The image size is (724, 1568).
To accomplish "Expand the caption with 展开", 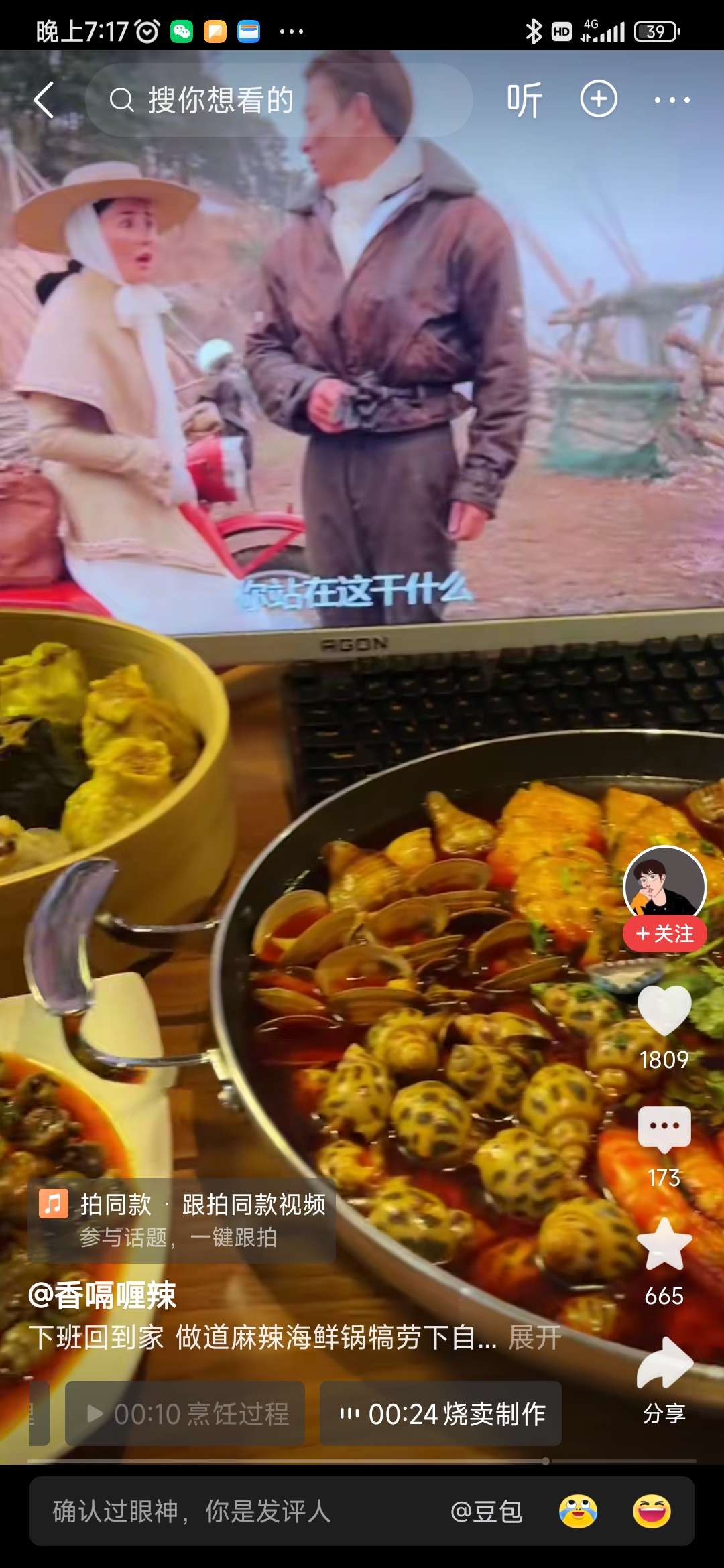I will click(534, 1337).
